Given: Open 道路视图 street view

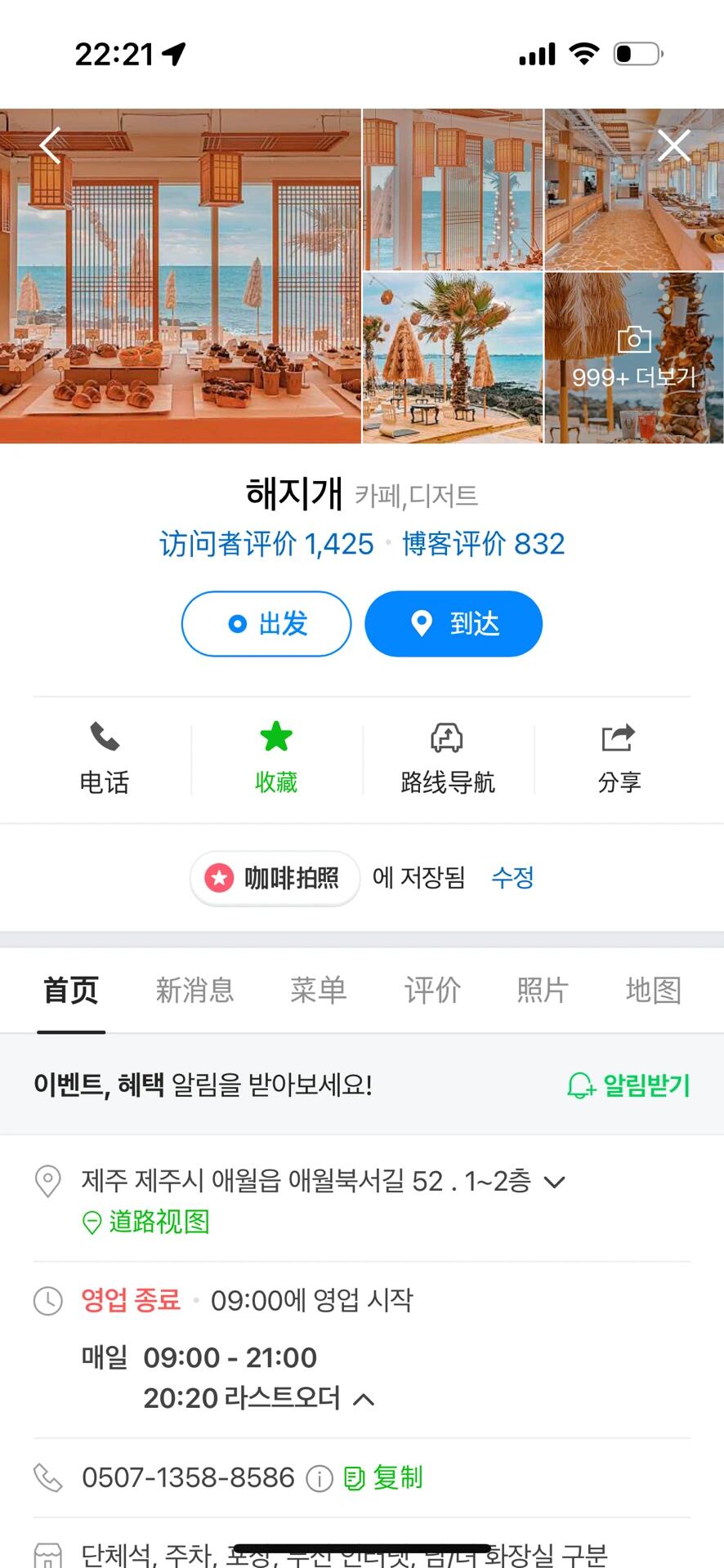Looking at the screenshot, I should [x=147, y=1222].
